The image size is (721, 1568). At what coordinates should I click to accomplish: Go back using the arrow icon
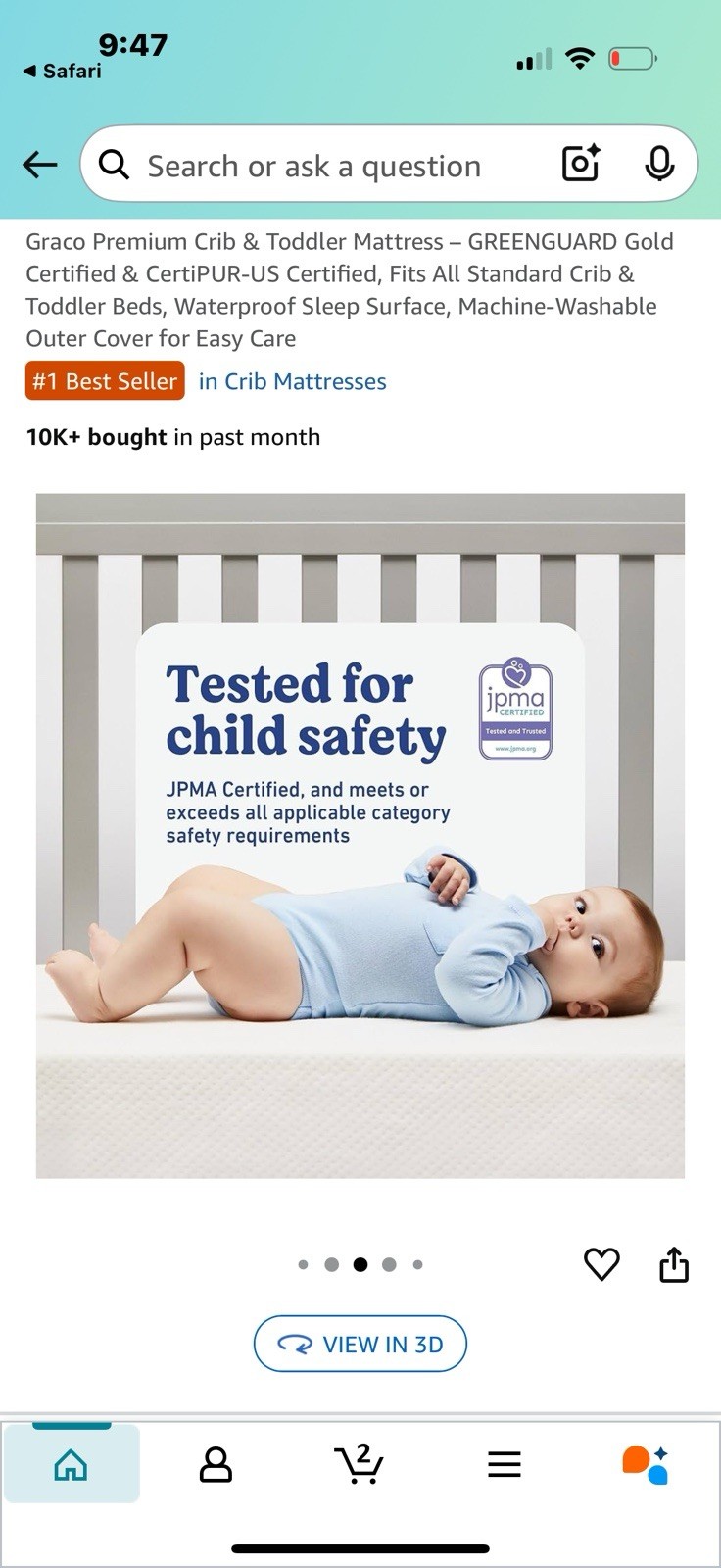coord(40,165)
